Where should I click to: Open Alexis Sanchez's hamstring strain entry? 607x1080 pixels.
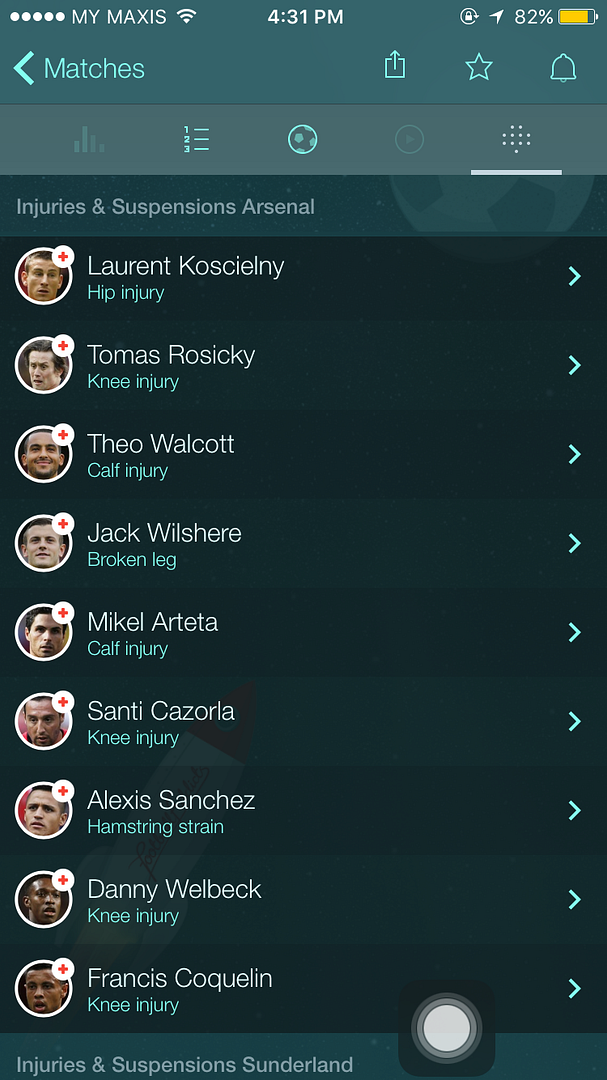point(300,811)
